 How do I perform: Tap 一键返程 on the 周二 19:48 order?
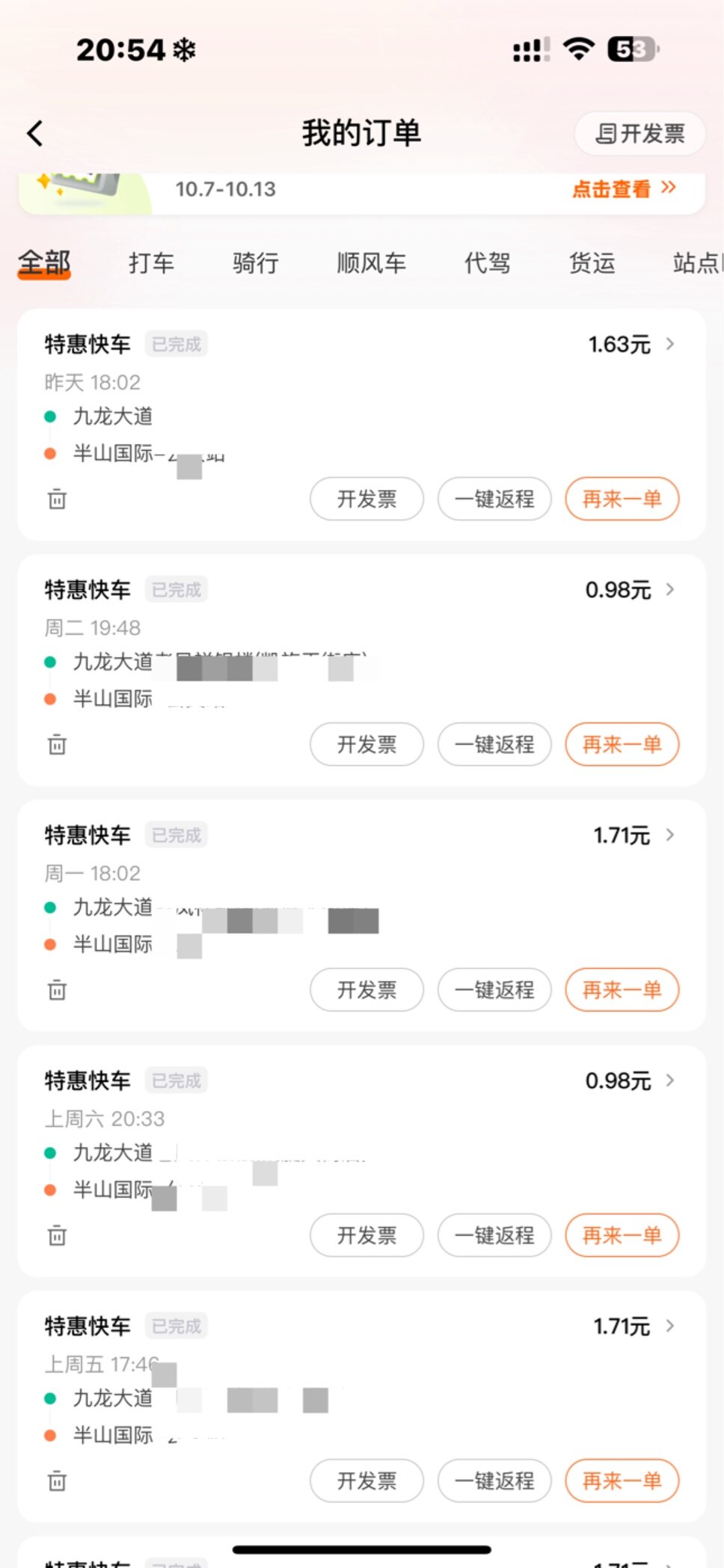[x=494, y=744]
